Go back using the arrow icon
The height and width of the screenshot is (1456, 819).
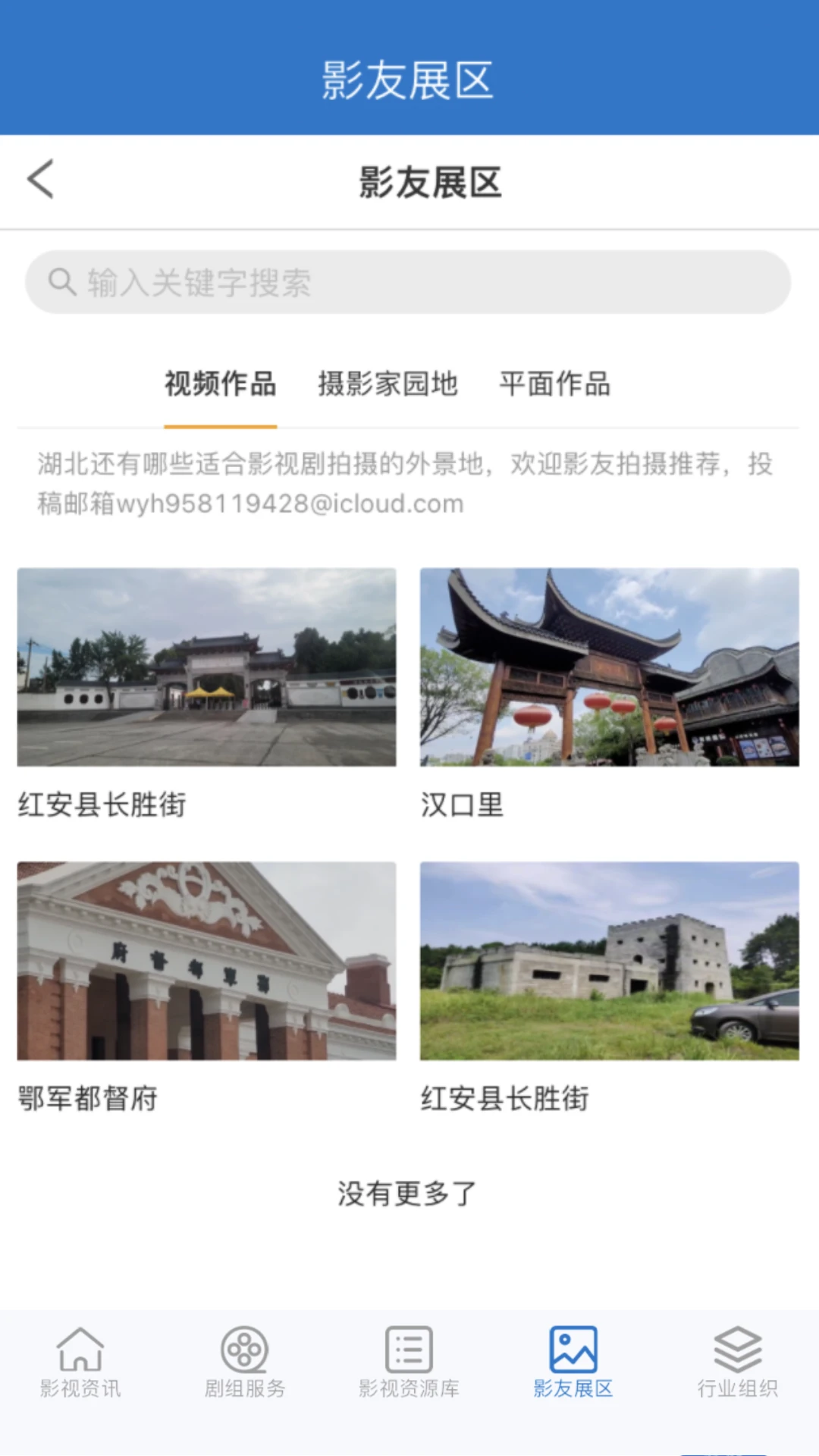41,180
